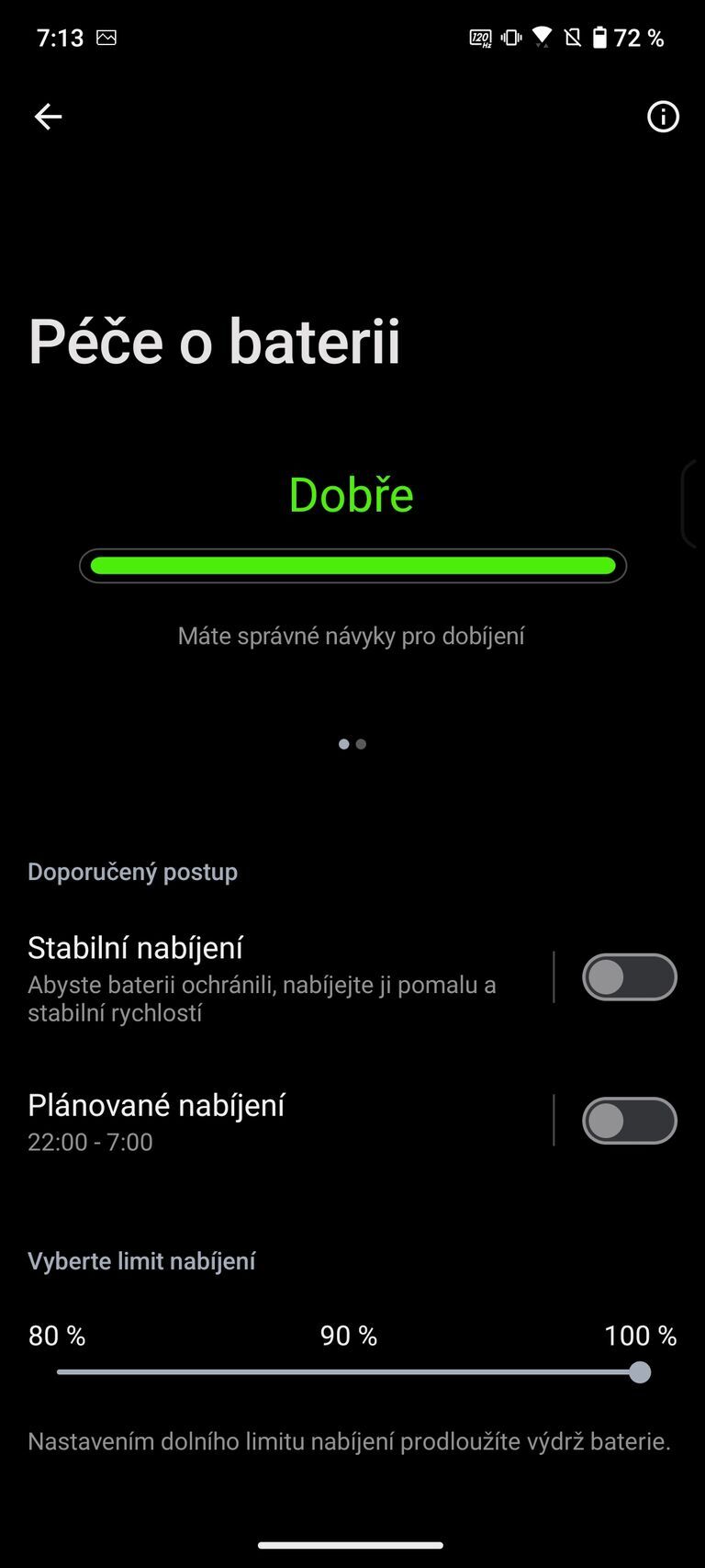Tap the Máte správné návyky pro dobíjení text
This screenshot has width=705, height=1568.
click(x=352, y=635)
